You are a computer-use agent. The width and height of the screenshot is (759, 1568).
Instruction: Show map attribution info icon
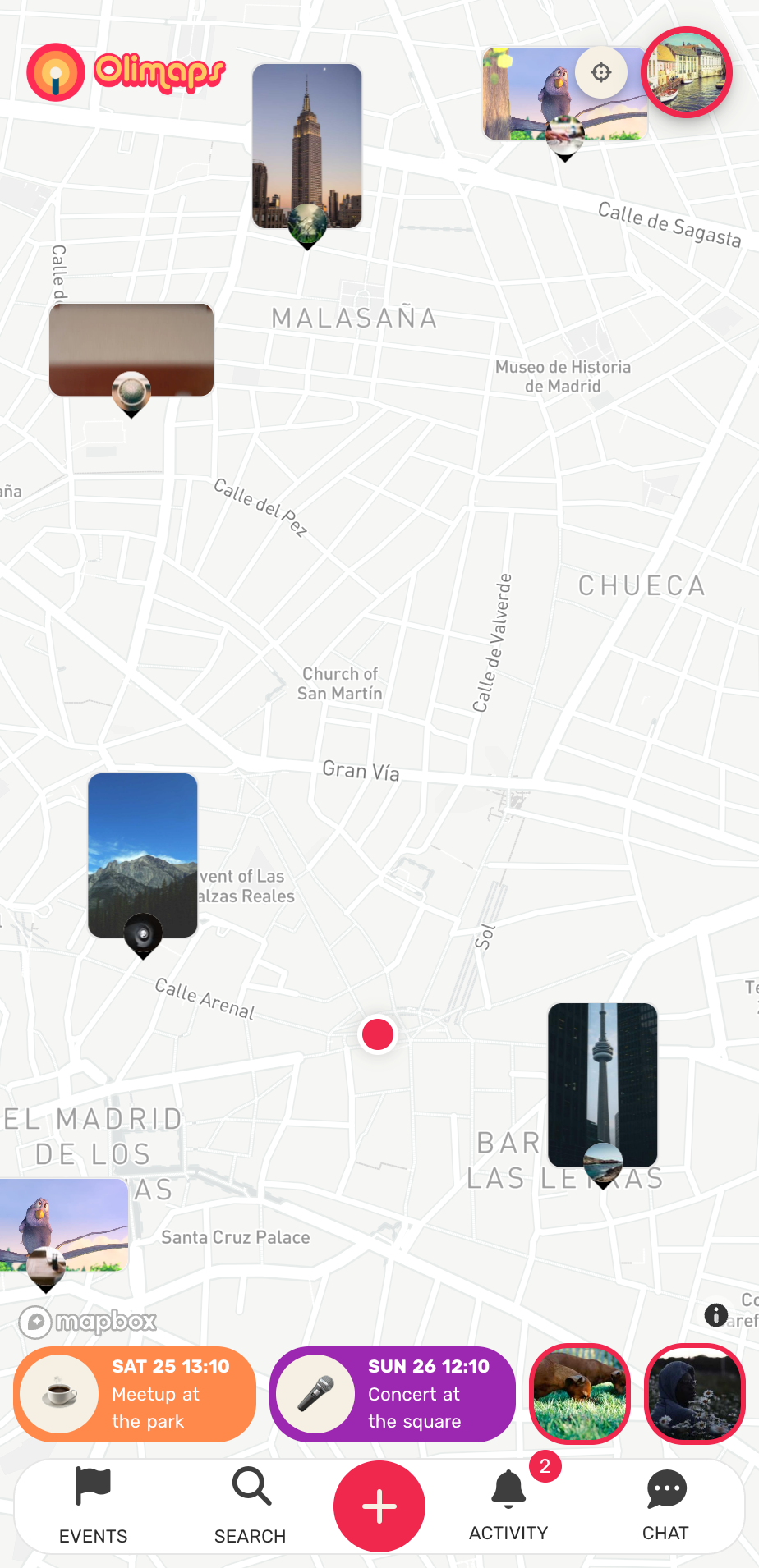pos(716,1315)
